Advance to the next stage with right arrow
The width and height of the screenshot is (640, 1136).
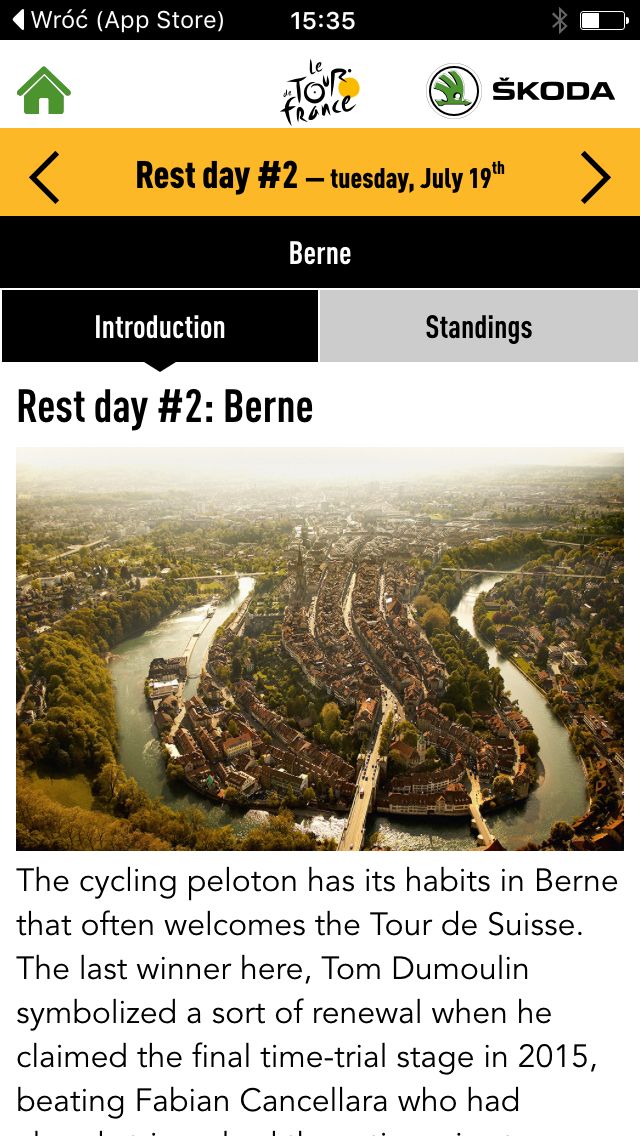(595, 177)
